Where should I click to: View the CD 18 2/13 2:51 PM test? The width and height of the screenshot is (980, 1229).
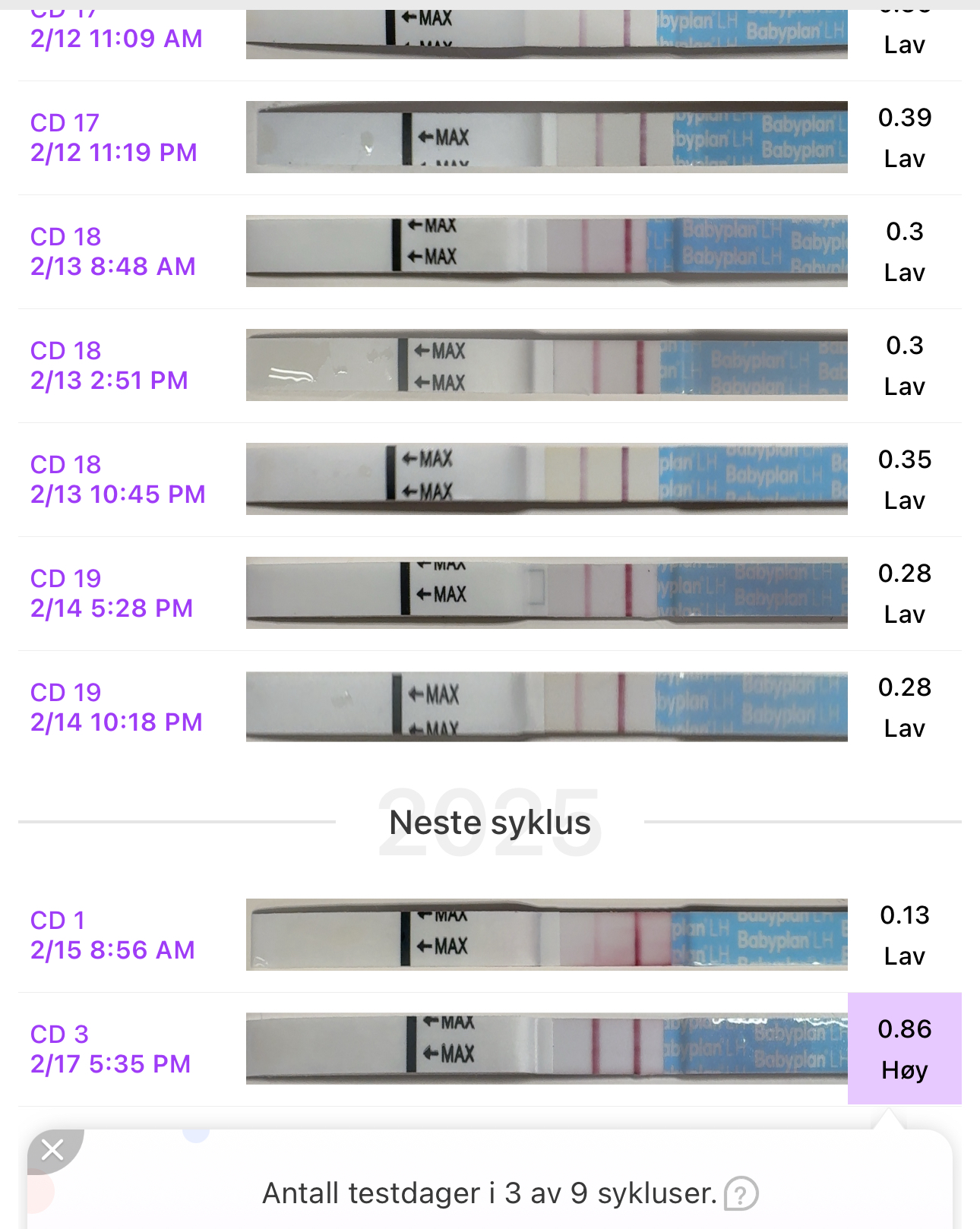point(546,365)
